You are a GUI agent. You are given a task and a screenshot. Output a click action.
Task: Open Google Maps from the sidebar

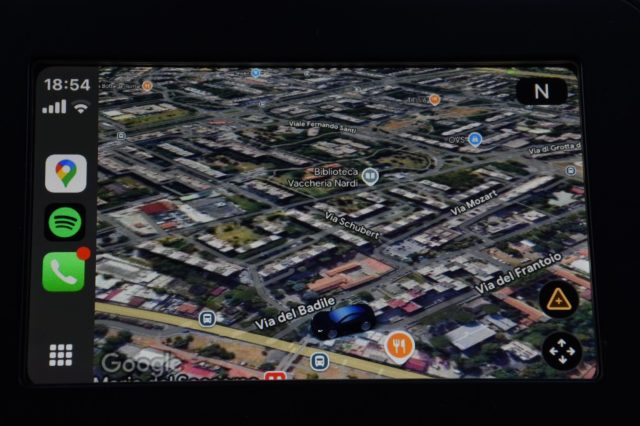[x=66, y=173]
